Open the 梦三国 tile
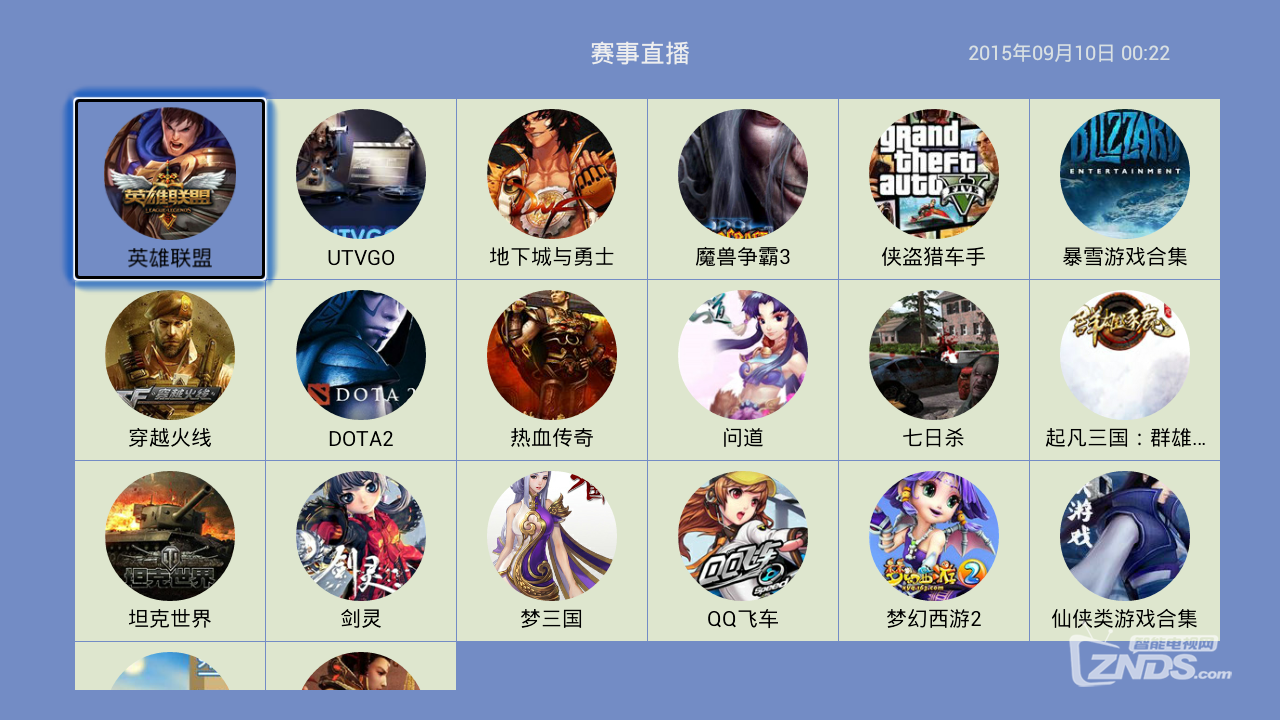 [552, 551]
